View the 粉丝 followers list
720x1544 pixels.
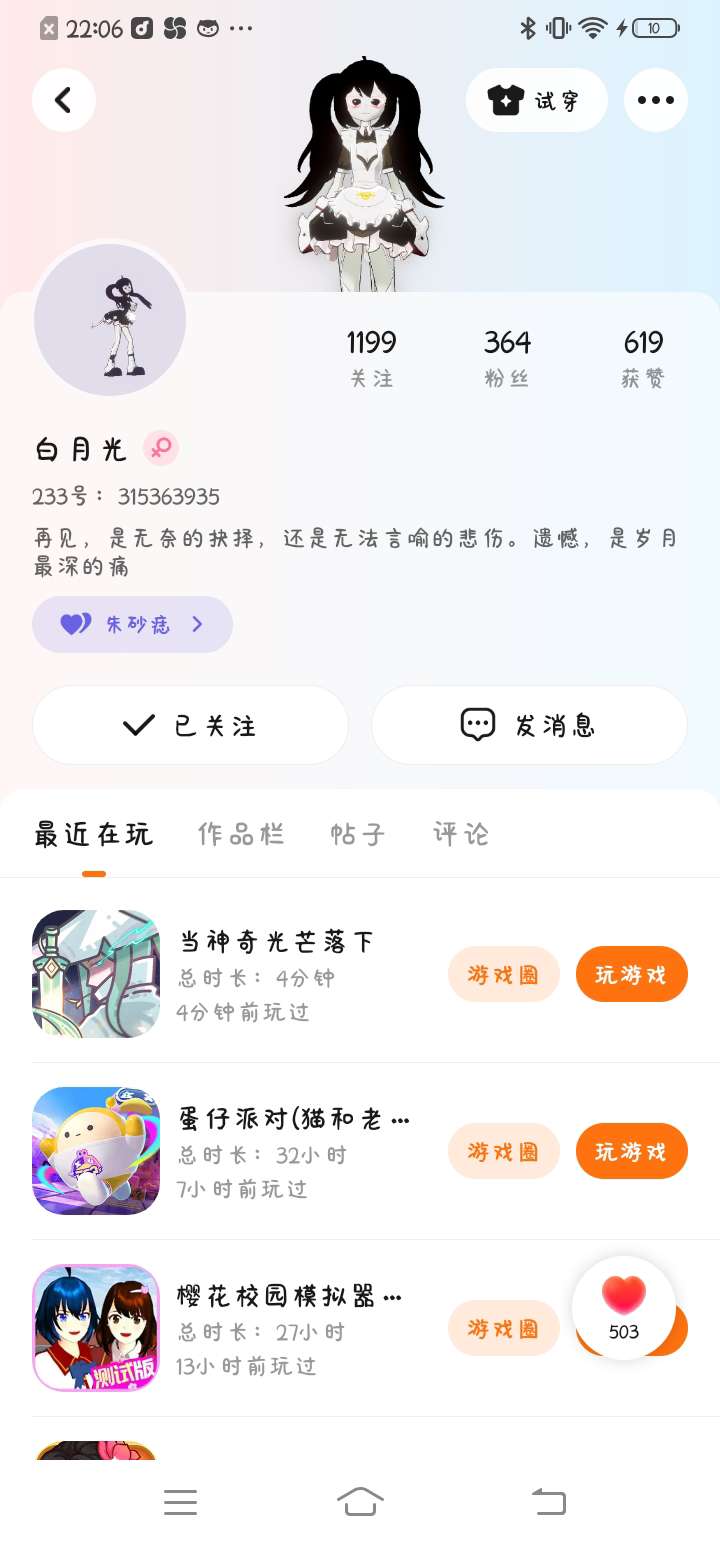pyautogui.click(x=507, y=357)
